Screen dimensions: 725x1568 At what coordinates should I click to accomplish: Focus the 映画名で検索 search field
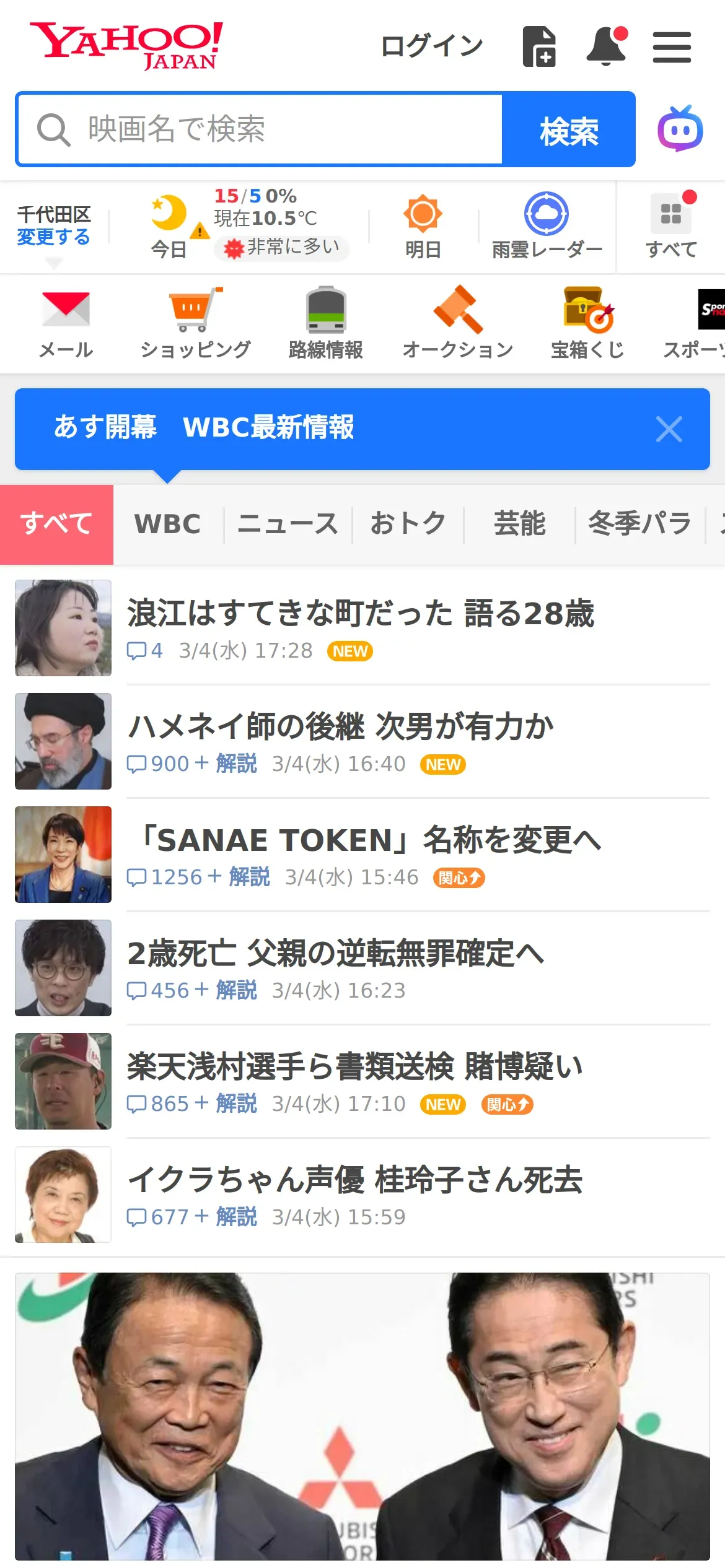point(260,129)
